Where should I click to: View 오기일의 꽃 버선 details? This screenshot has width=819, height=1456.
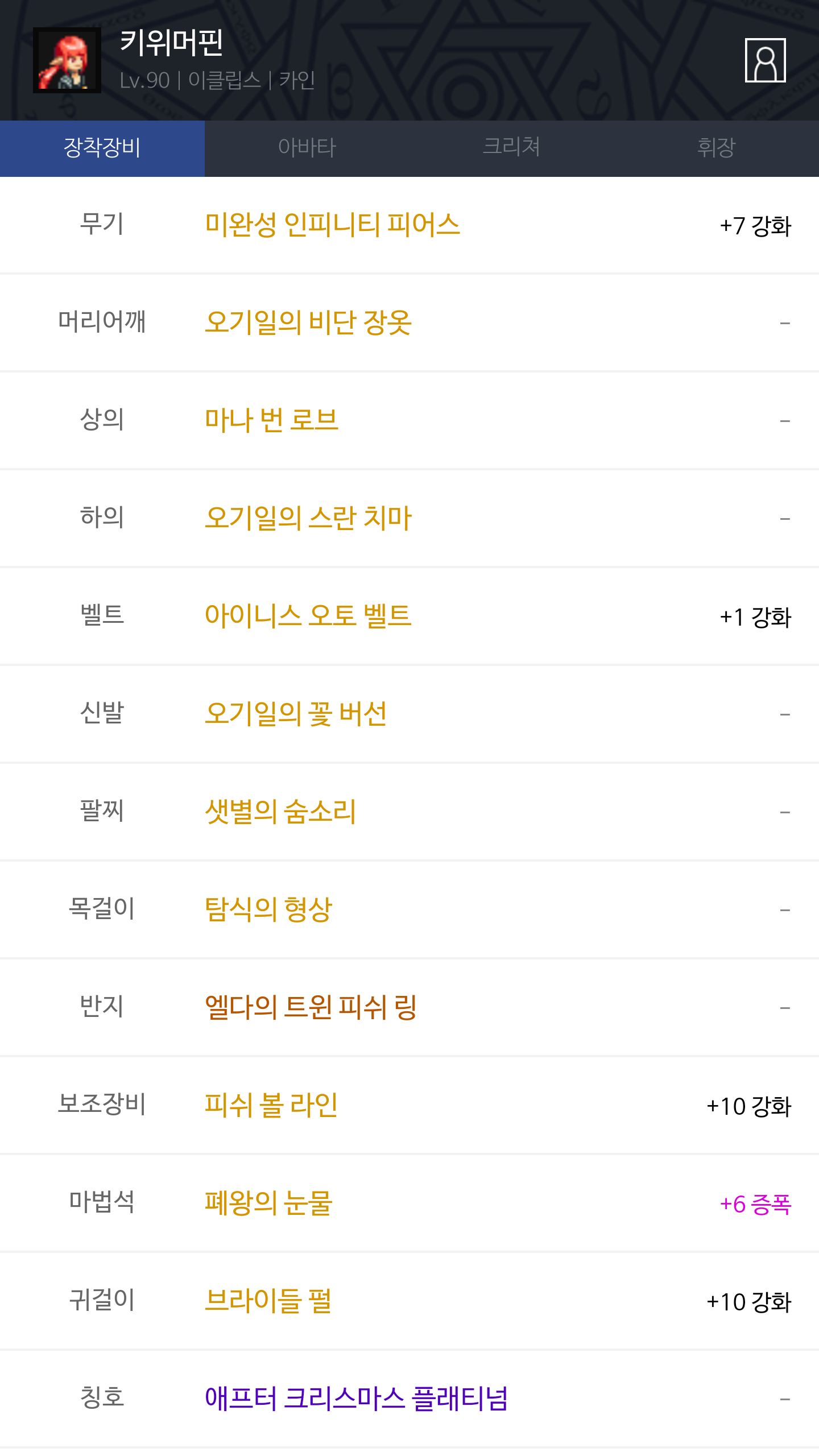(x=296, y=714)
